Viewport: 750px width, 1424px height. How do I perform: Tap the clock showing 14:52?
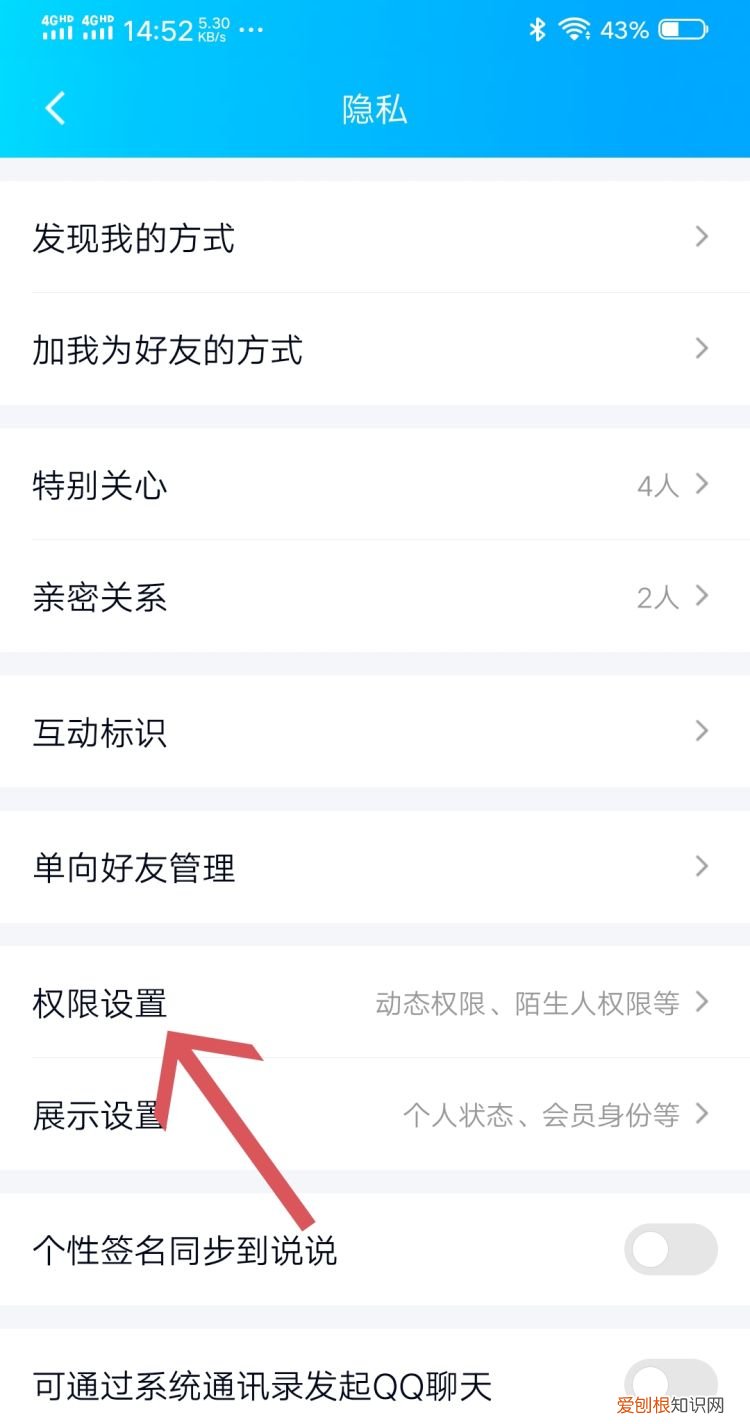pos(155,31)
